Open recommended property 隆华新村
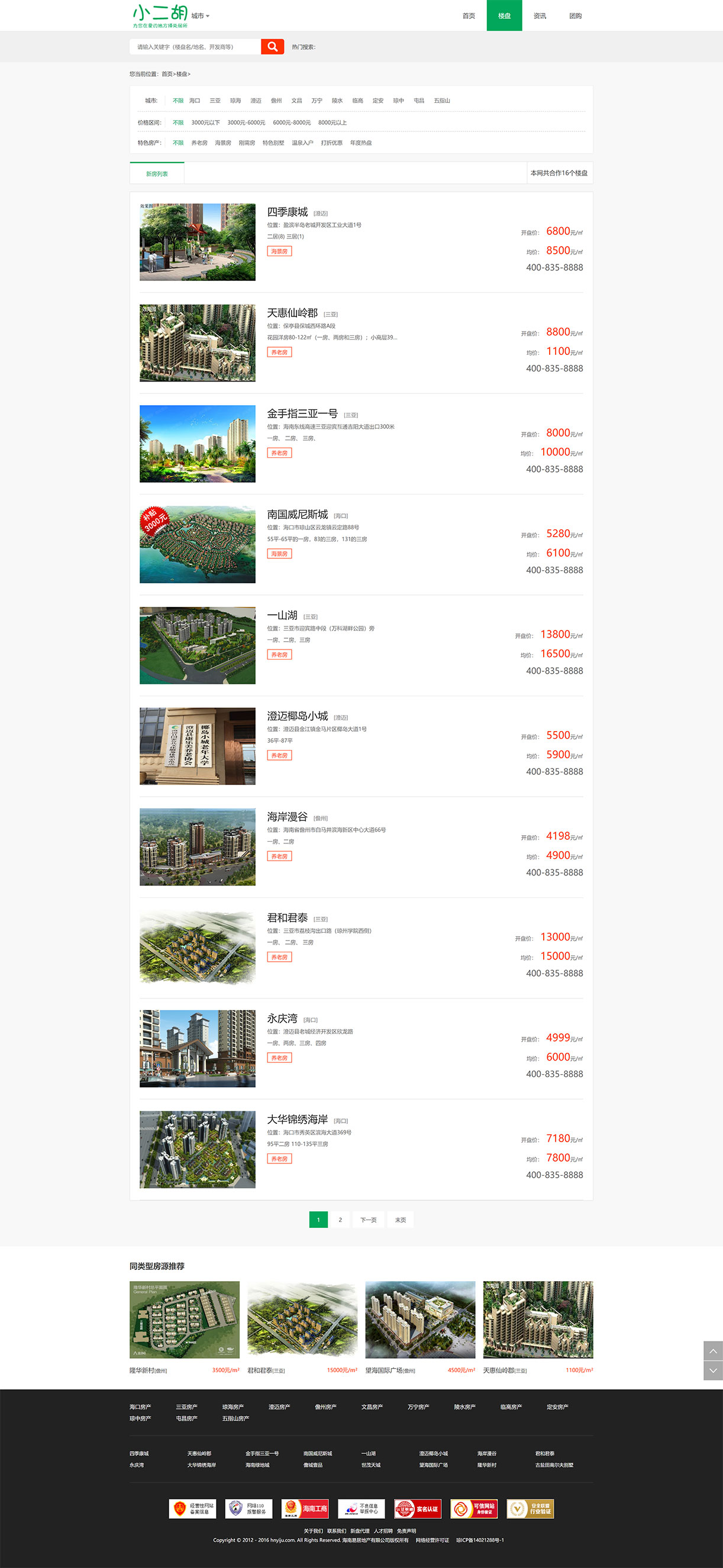The width and height of the screenshot is (723, 1568). 184,1320
